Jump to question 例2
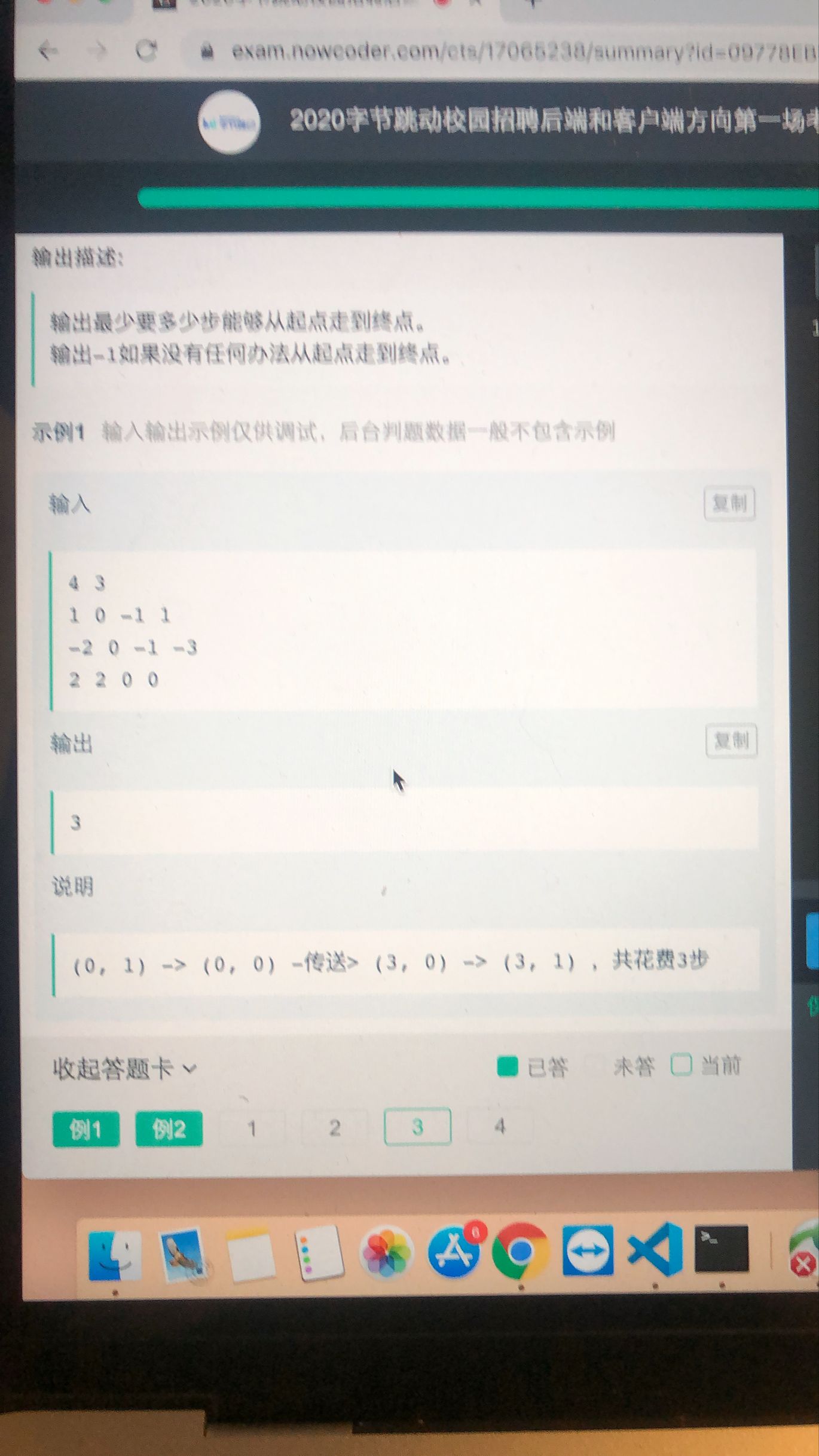The height and width of the screenshot is (1456, 819). (x=169, y=1129)
